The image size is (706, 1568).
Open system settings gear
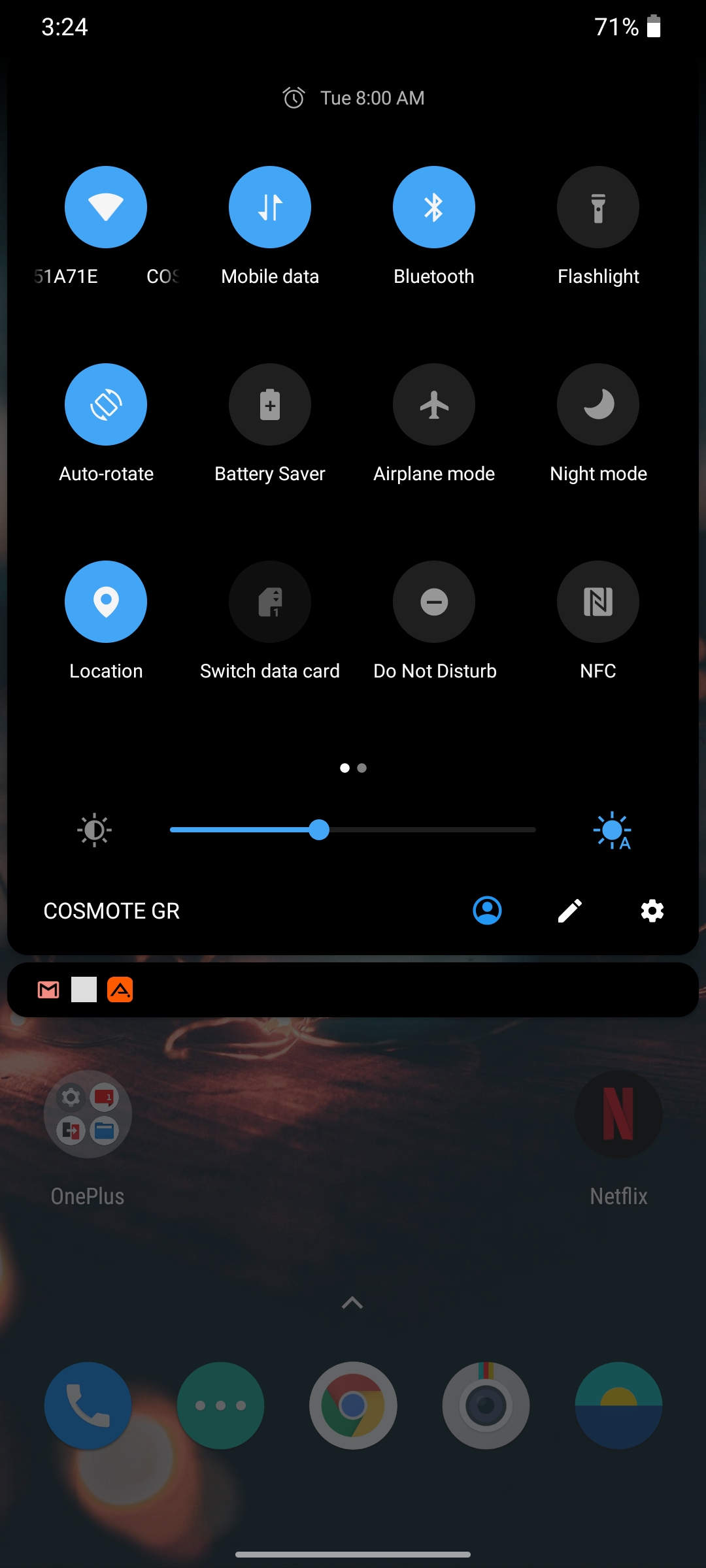click(x=652, y=910)
